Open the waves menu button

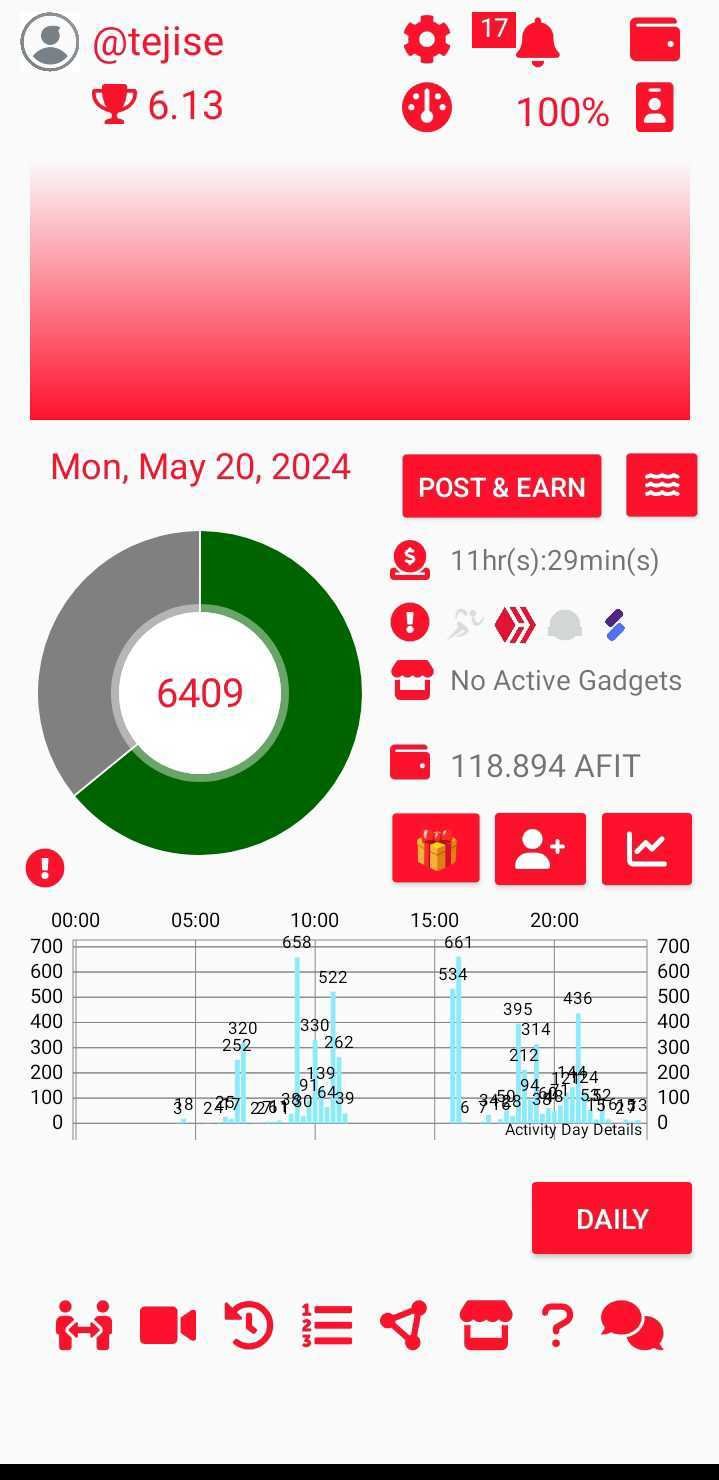(x=661, y=486)
